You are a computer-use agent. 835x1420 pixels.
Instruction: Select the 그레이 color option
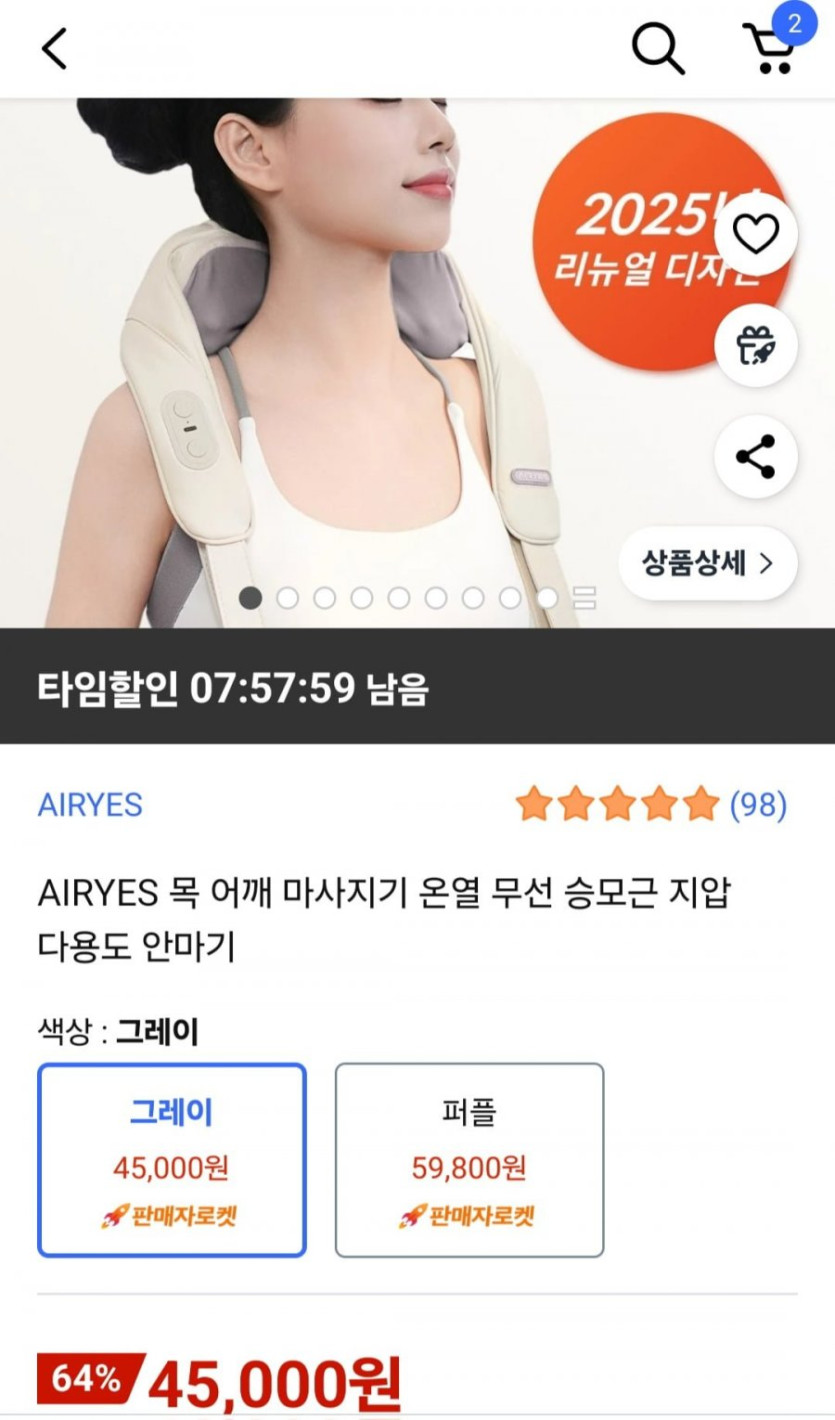click(x=172, y=1160)
